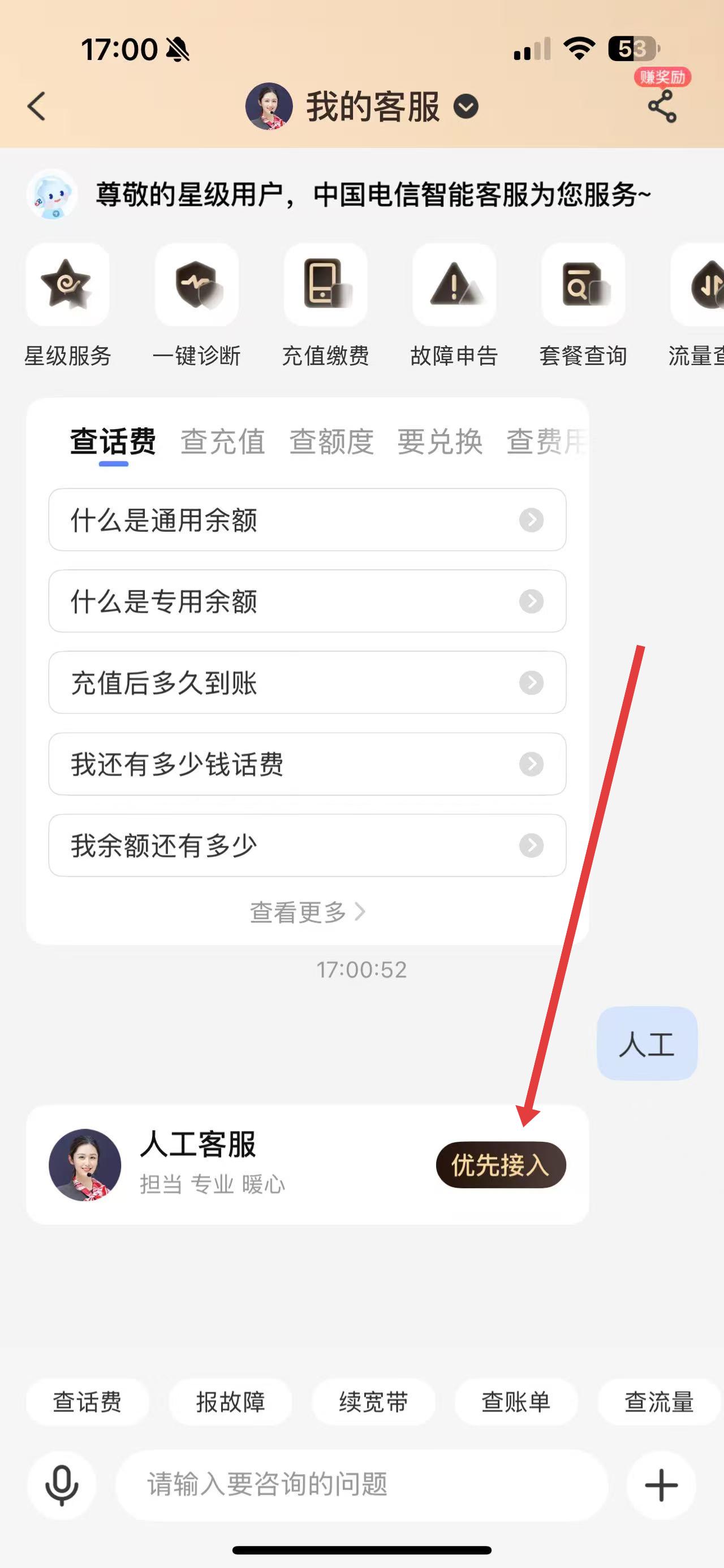Viewport: 724px width, 1568px height.
Task: Select question 我还有多少钱话费
Action: pyautogui.click(x=307, y=764)
